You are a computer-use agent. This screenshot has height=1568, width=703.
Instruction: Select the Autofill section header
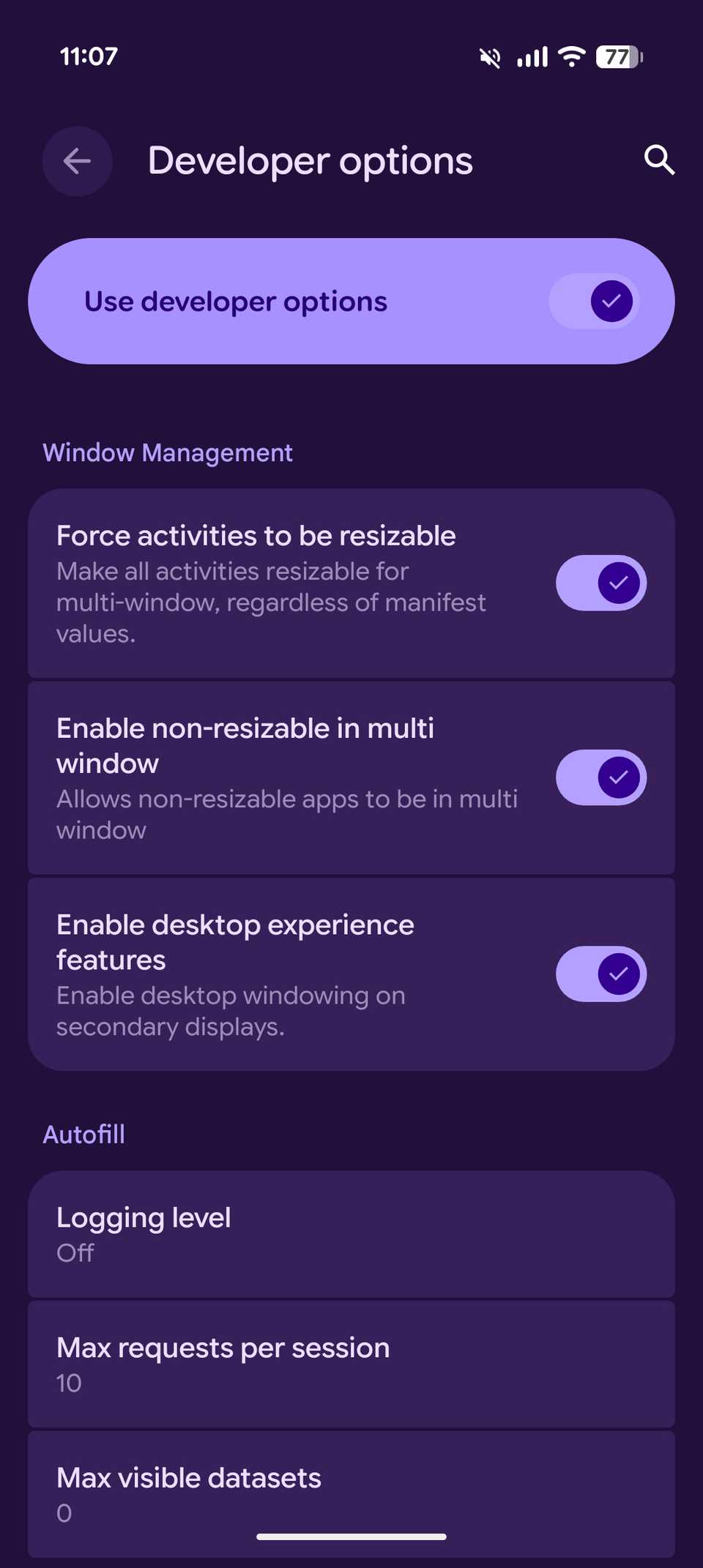[83, 1133]
